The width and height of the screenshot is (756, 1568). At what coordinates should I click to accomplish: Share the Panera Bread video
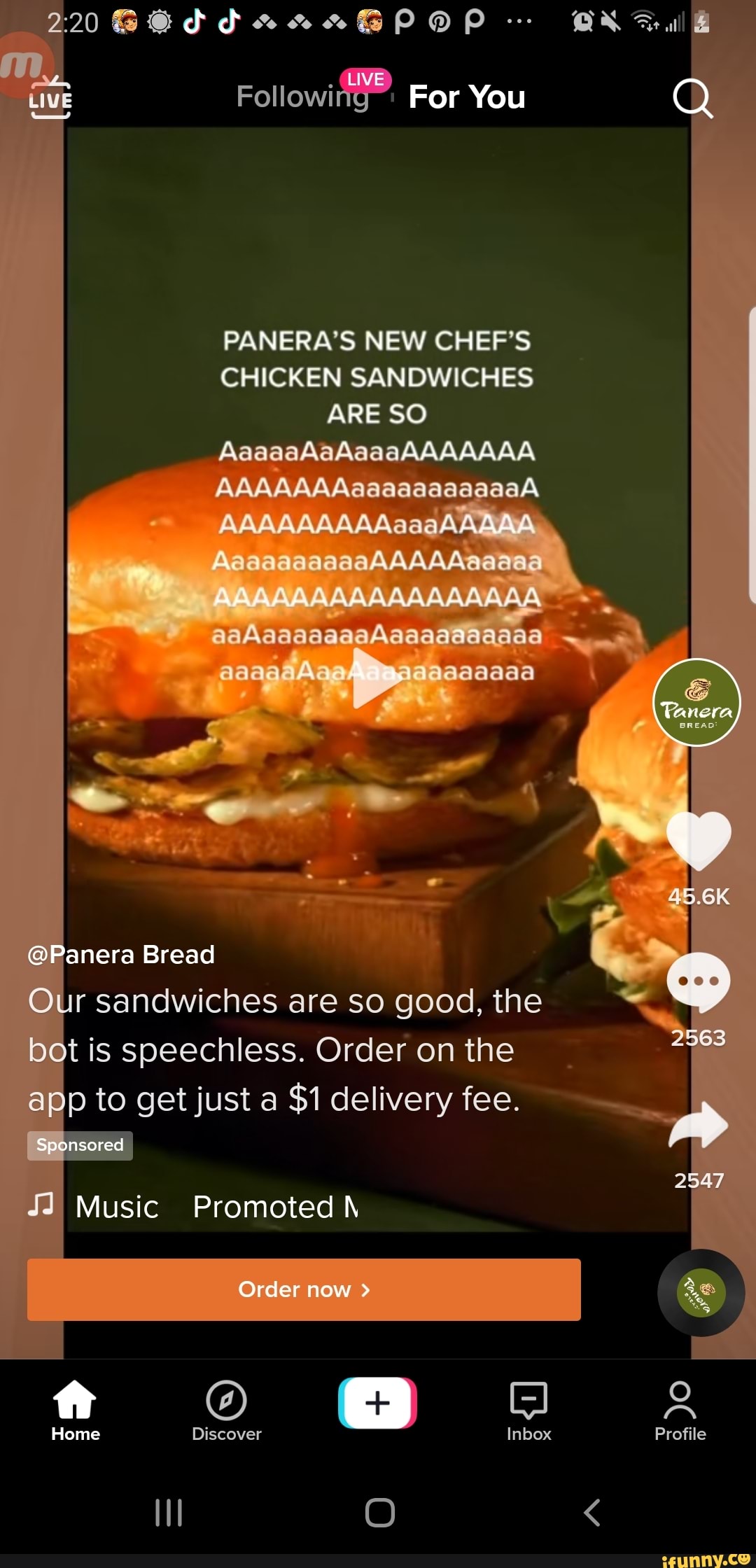coord(699,1125)
